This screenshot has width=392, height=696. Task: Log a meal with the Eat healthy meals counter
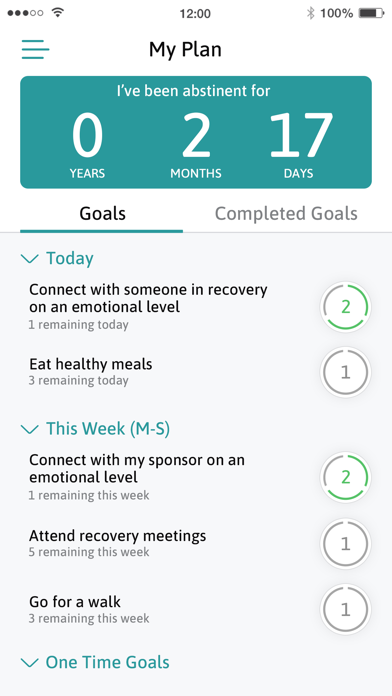(345, 372)
